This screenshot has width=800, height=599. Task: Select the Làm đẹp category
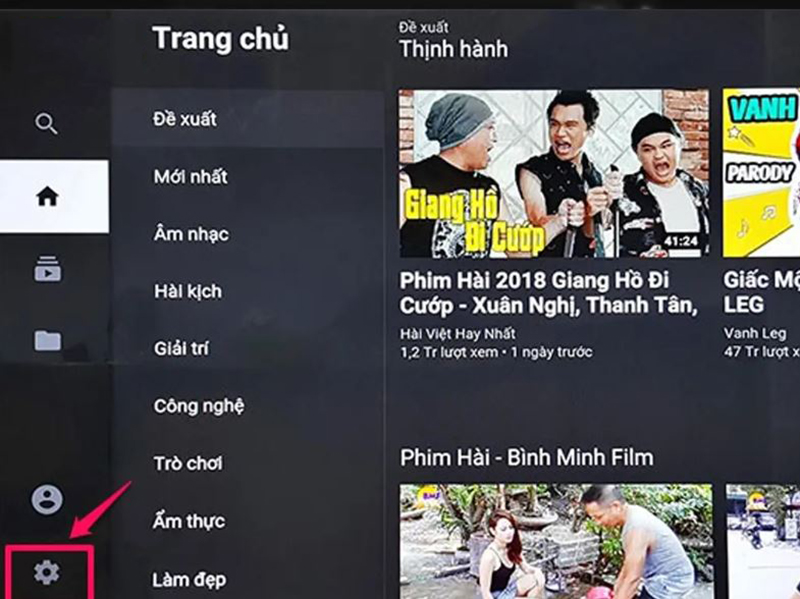(x=189, y=579)
